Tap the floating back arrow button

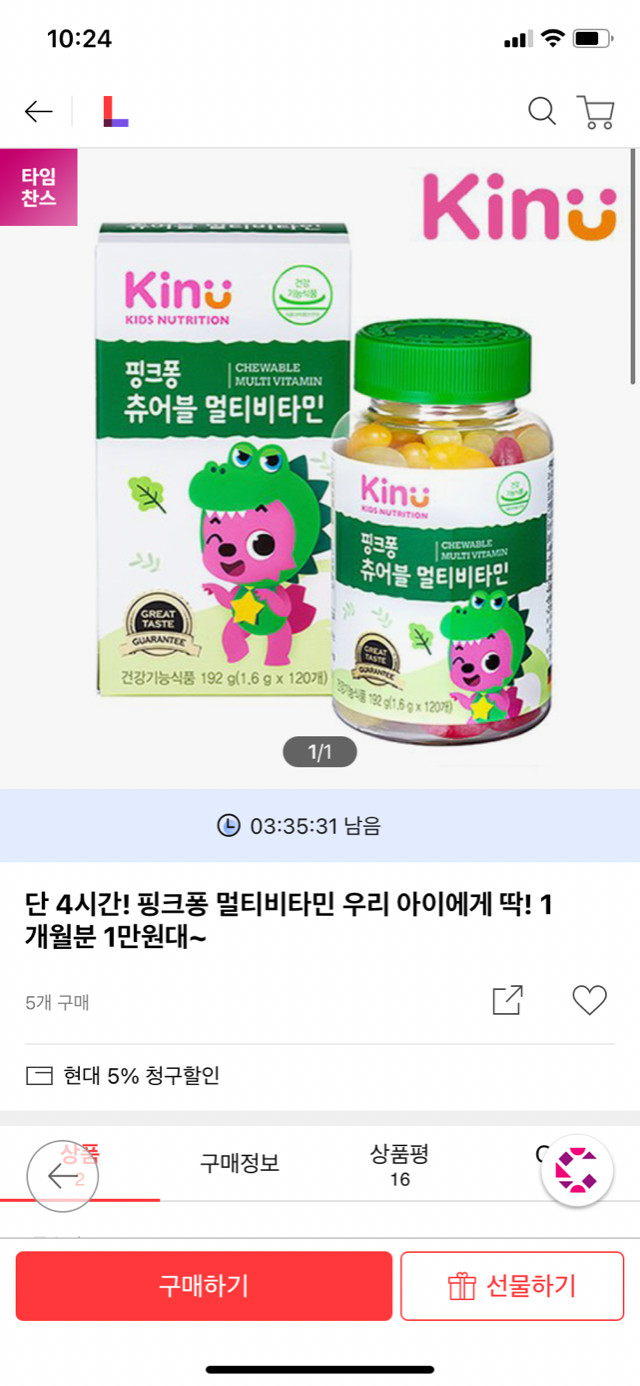(62, 1176)
